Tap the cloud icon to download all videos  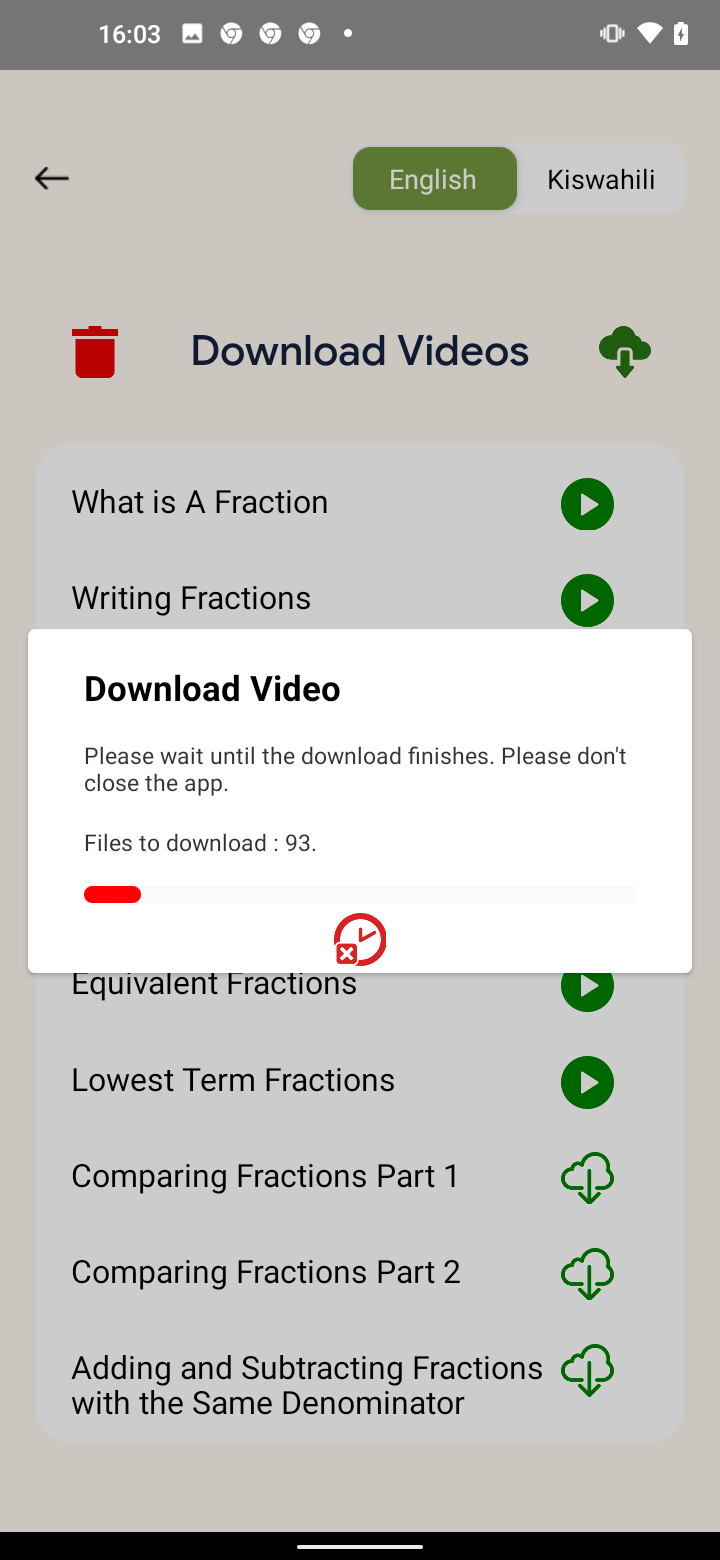(x=625, y=352)
